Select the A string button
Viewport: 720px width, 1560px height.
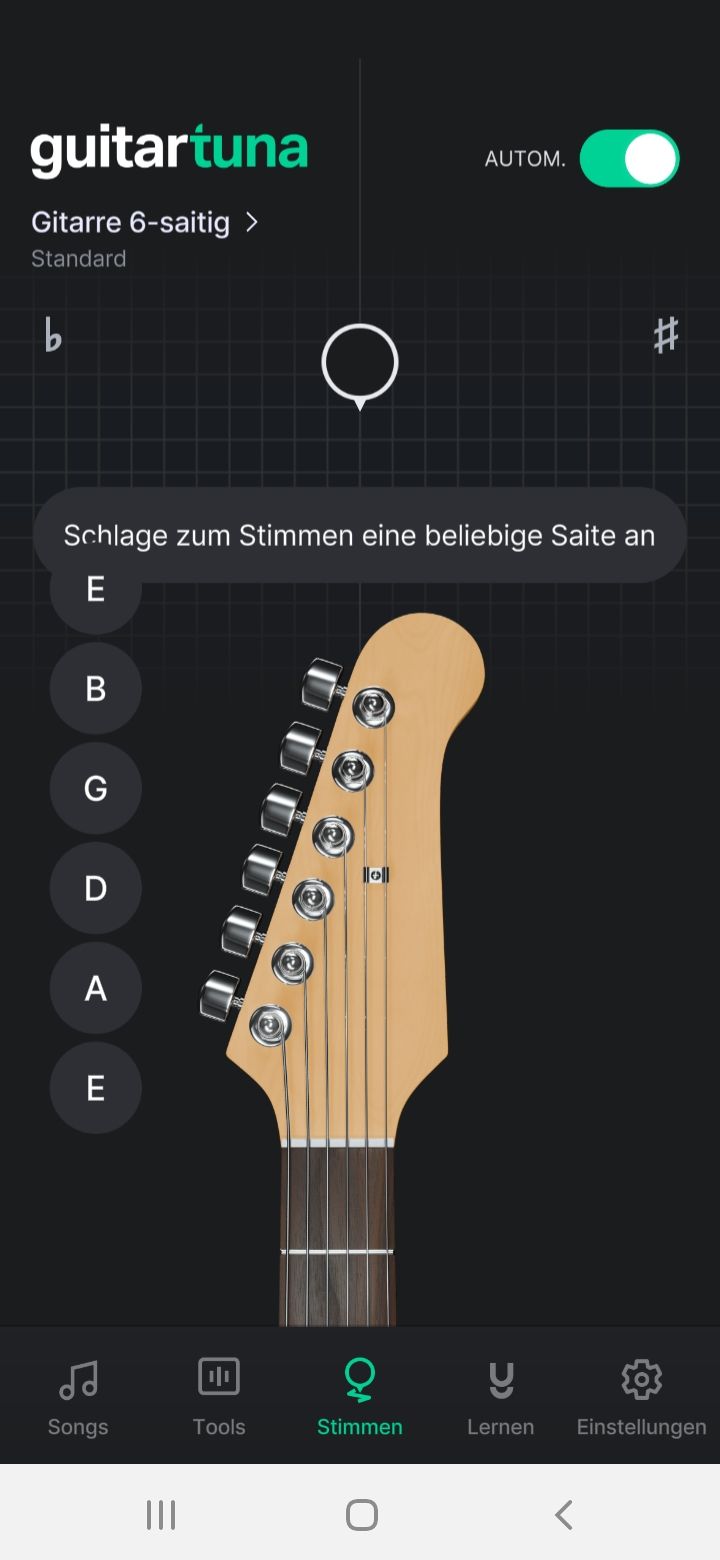[x=95, y=988]
